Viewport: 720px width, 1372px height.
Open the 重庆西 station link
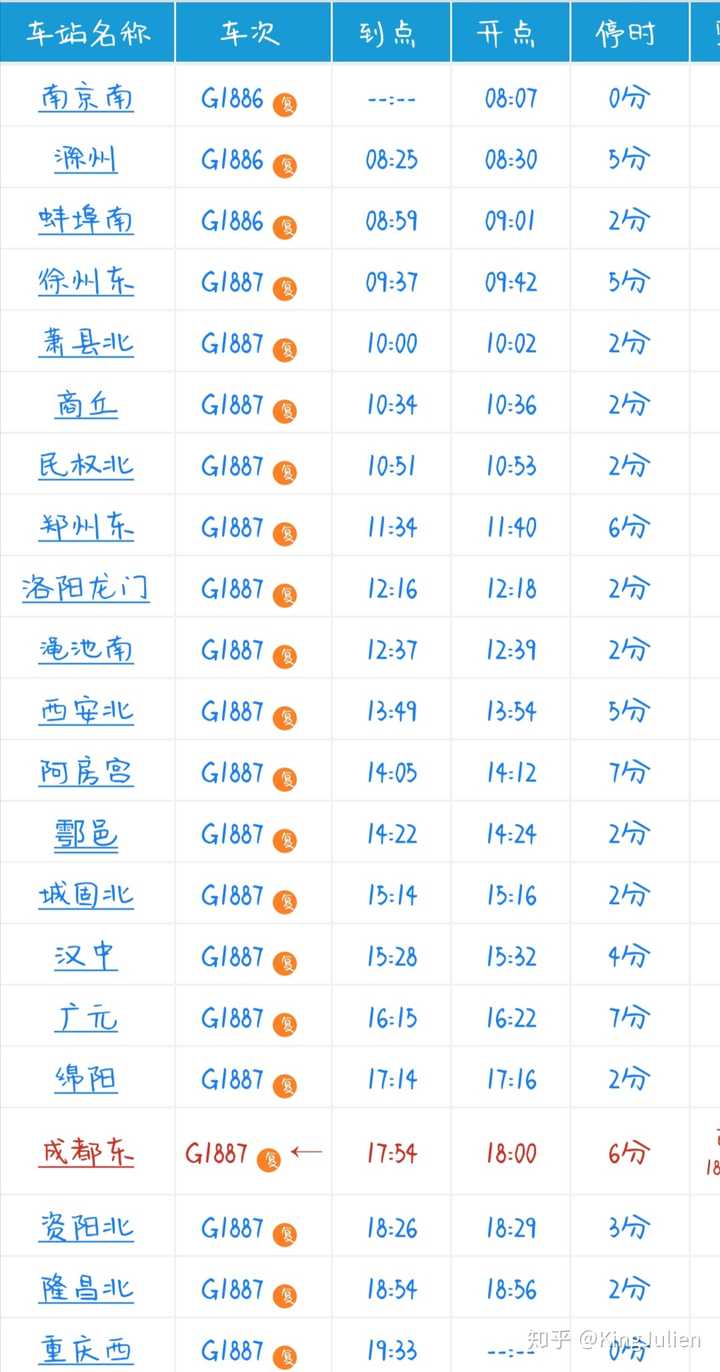(x=86, y=1350)
